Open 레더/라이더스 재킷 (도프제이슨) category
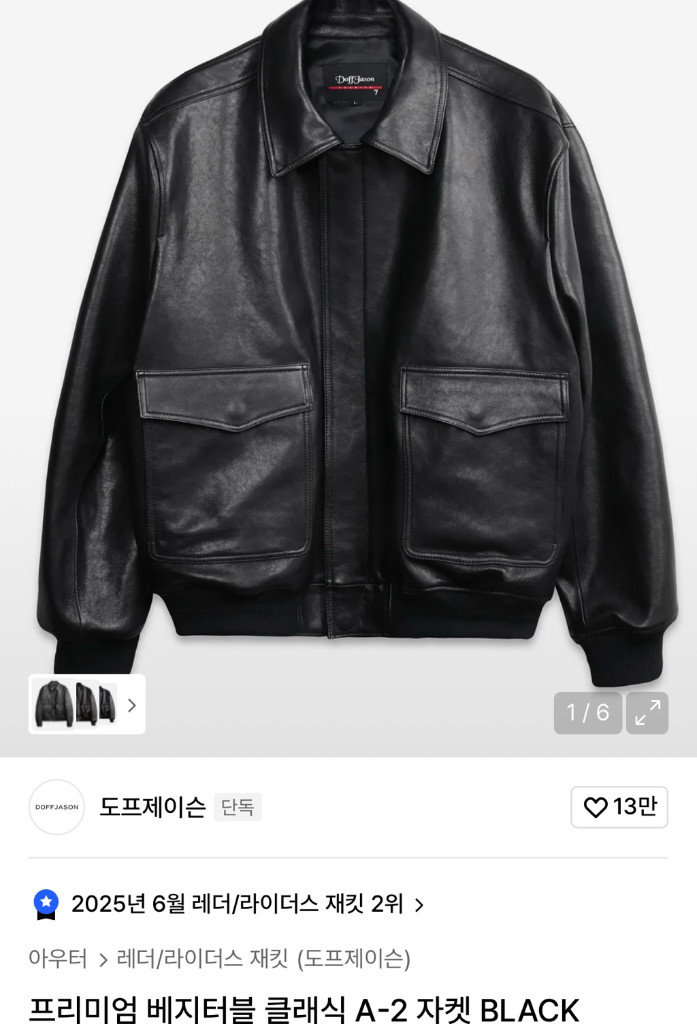This screenshot has height=1024, width=697. point(263,959)
